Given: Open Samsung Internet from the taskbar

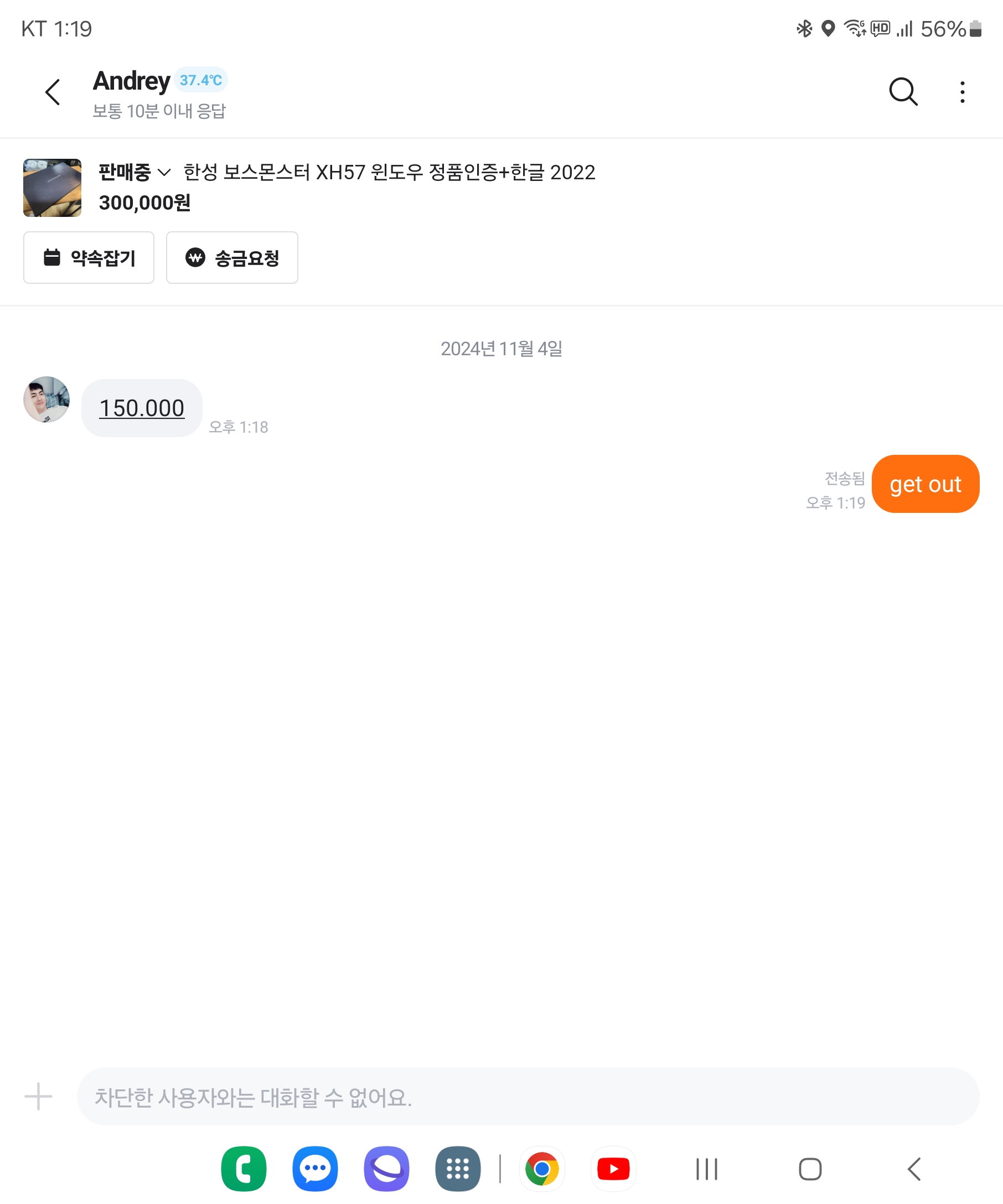Looking at the screenshot, I should click(386, 1169).
